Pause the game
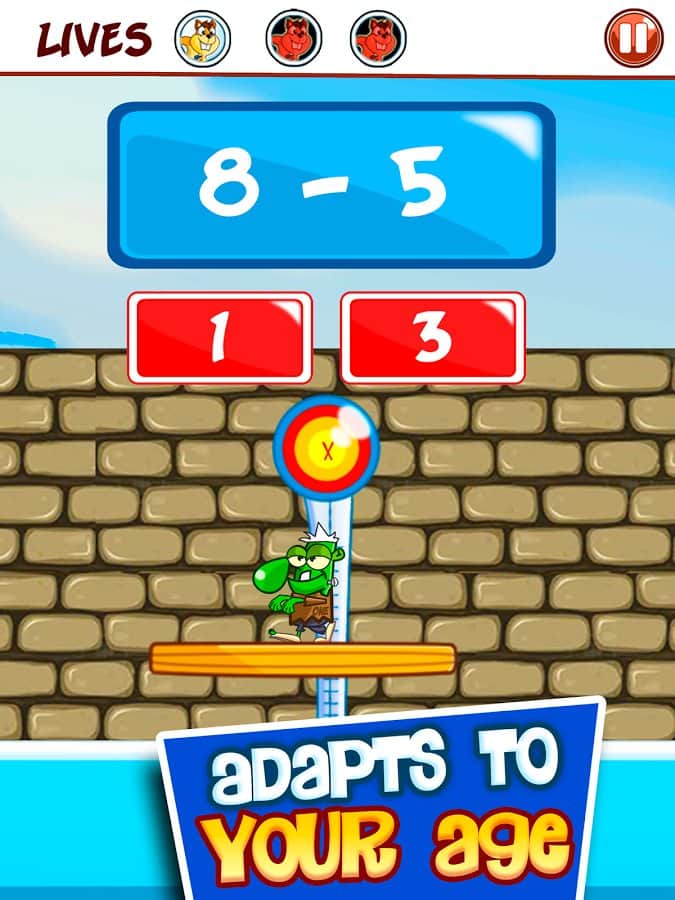675x900 pixels. (634, 38)
